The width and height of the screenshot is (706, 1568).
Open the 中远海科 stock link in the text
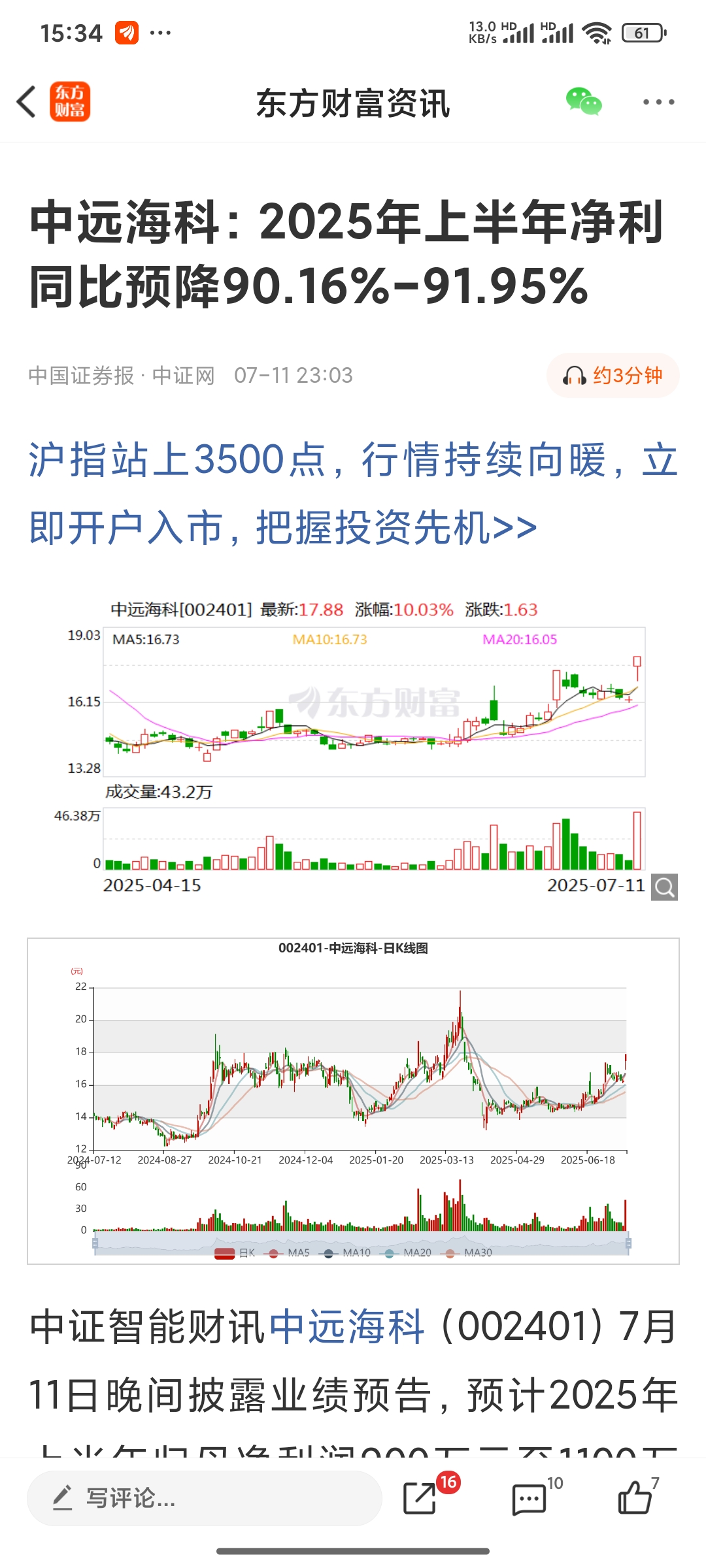347,1327
